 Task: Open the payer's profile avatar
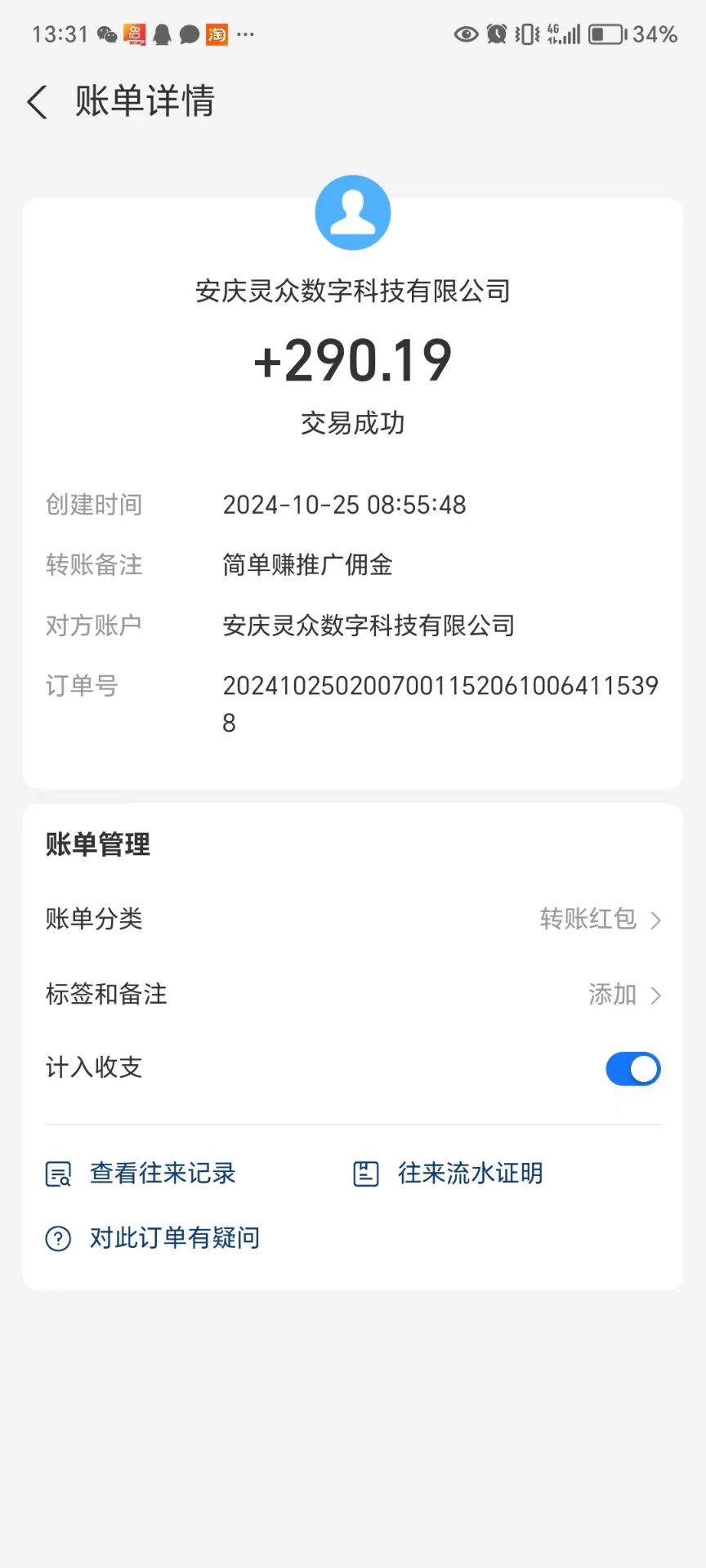tap(353, 212)
